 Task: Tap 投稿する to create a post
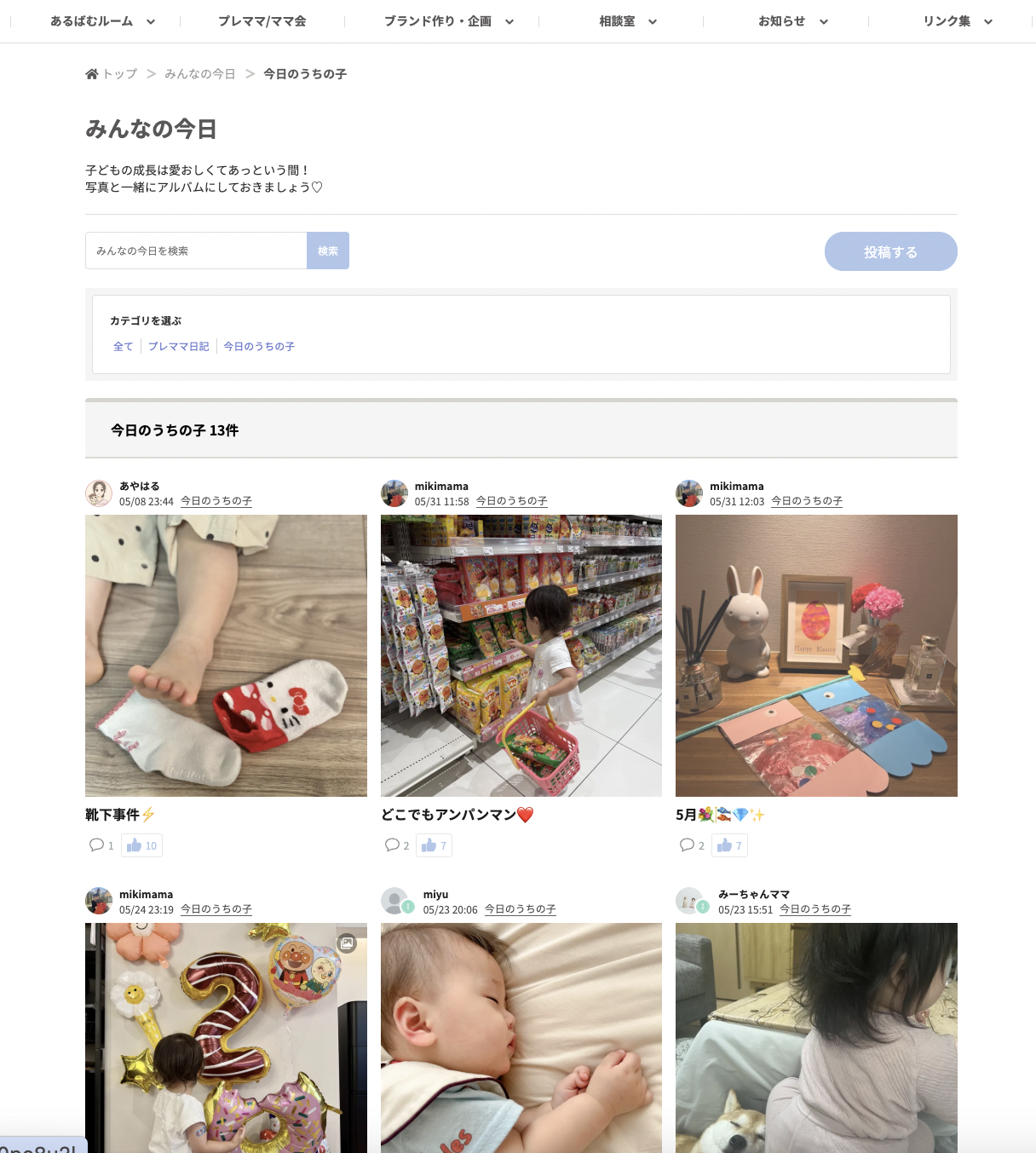point(890,251)
